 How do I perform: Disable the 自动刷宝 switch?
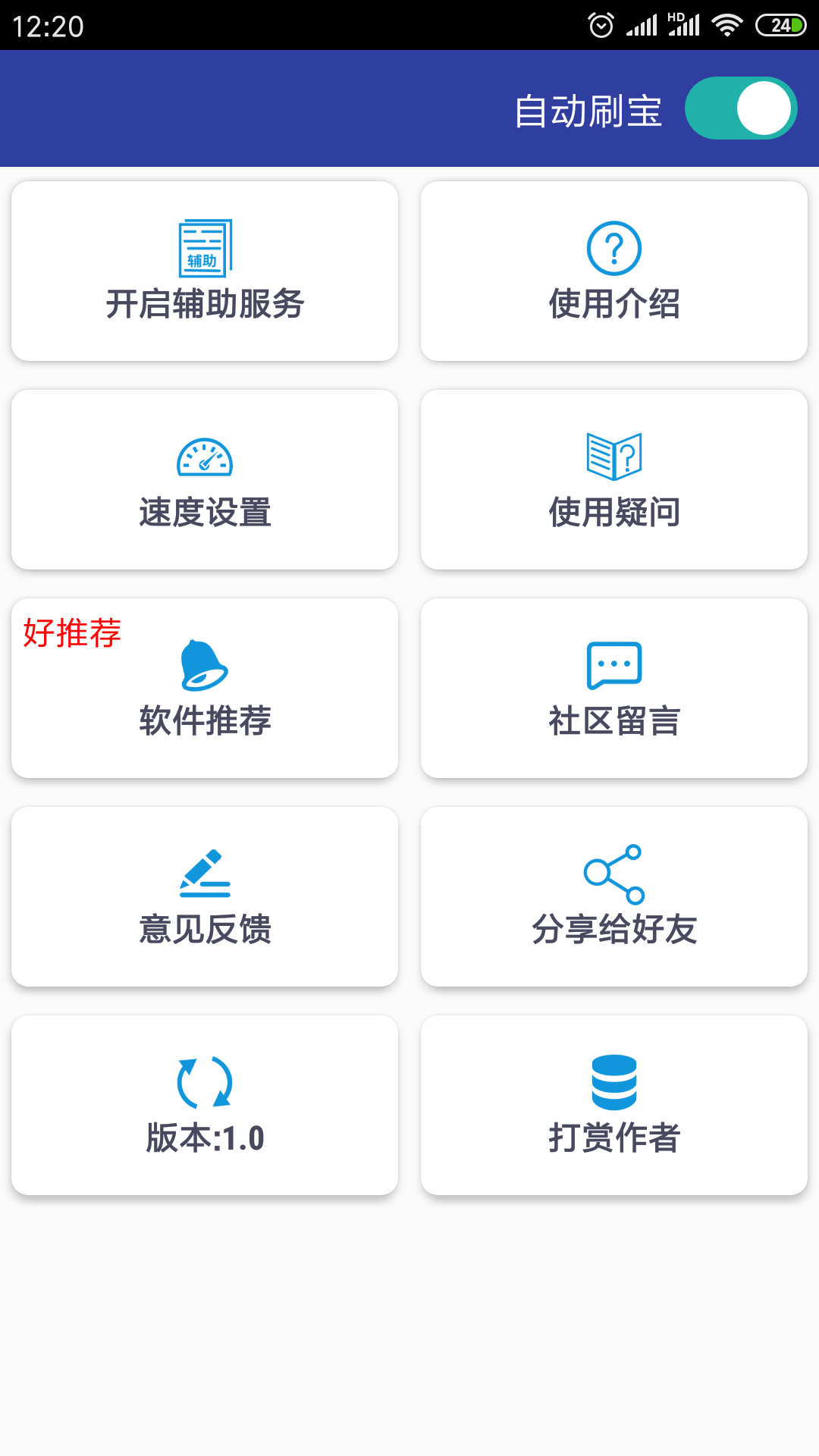740,108
